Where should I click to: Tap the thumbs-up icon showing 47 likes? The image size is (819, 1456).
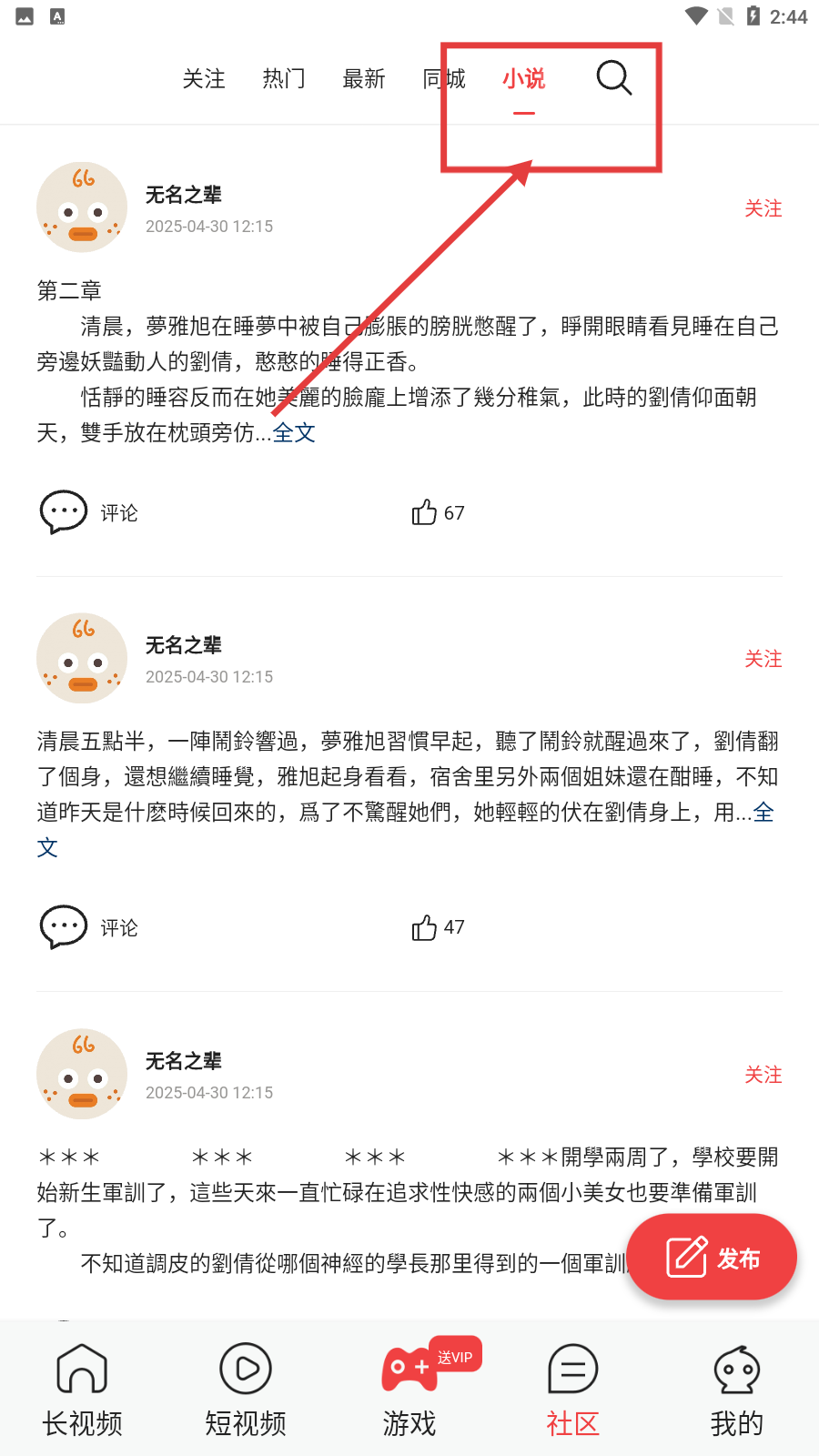pyautogui.click(x=424, y=927)
